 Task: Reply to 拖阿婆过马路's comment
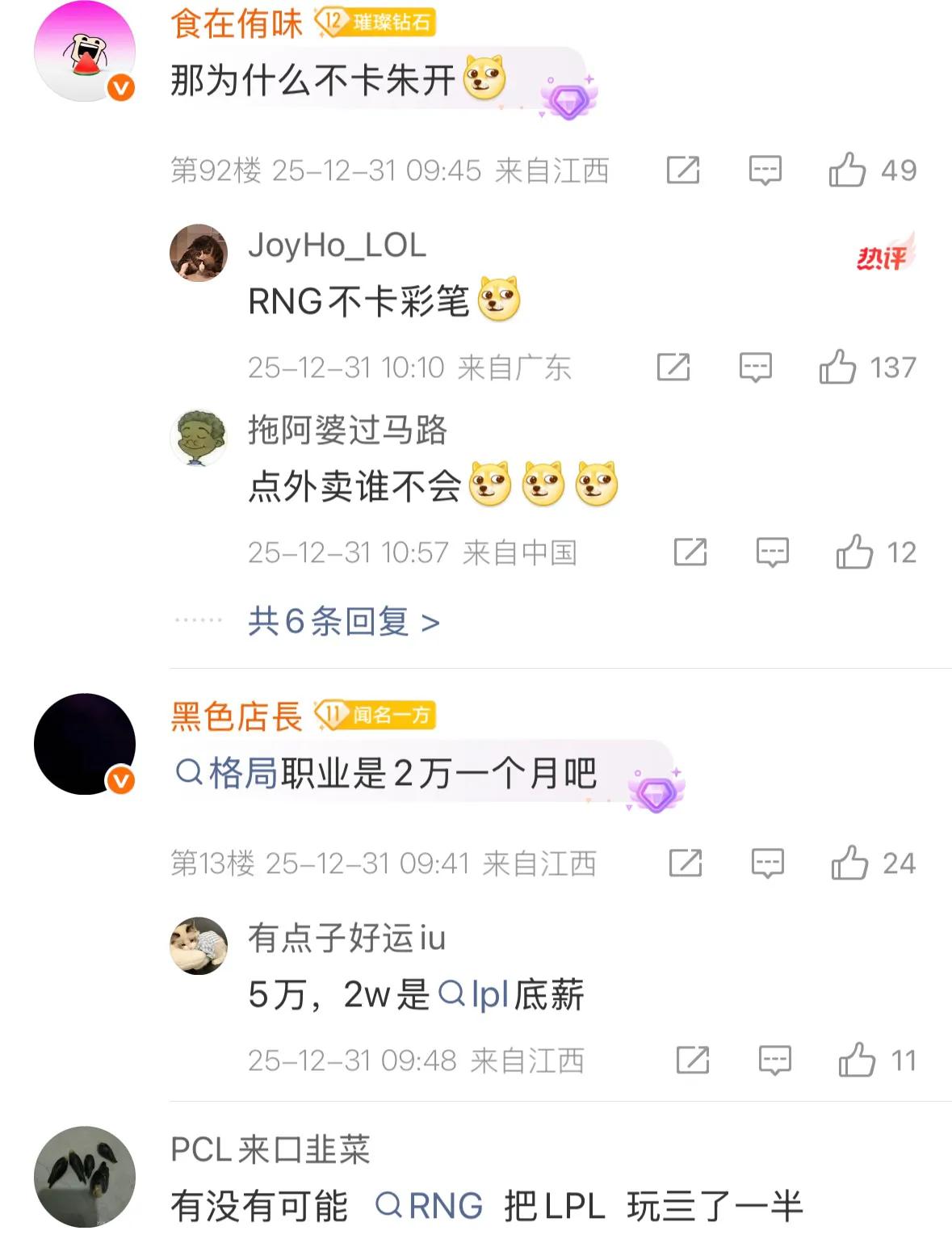[x=772, y=552]
